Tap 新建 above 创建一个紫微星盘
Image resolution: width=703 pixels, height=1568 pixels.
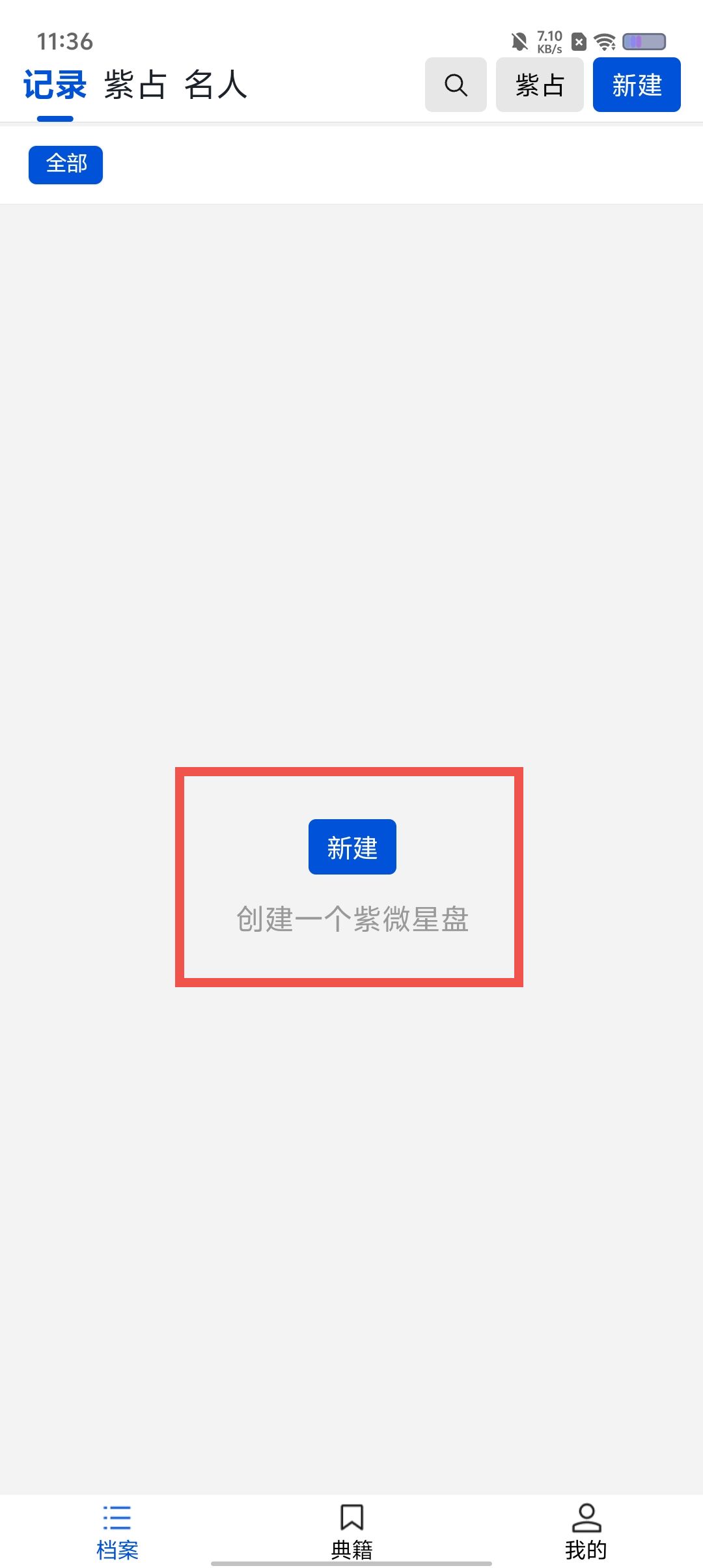(x=352, y=847)
